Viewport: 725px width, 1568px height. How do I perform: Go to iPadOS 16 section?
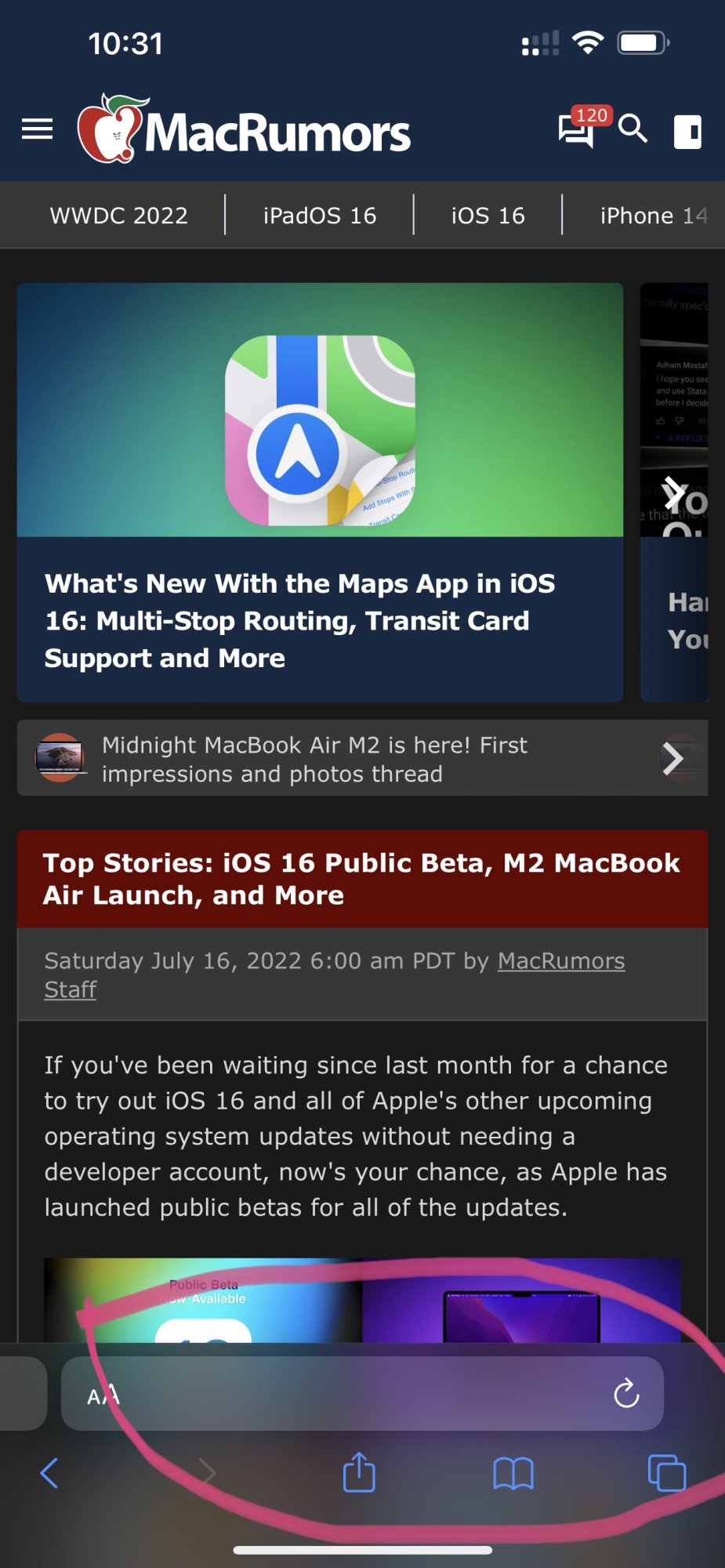click(320, 216)
